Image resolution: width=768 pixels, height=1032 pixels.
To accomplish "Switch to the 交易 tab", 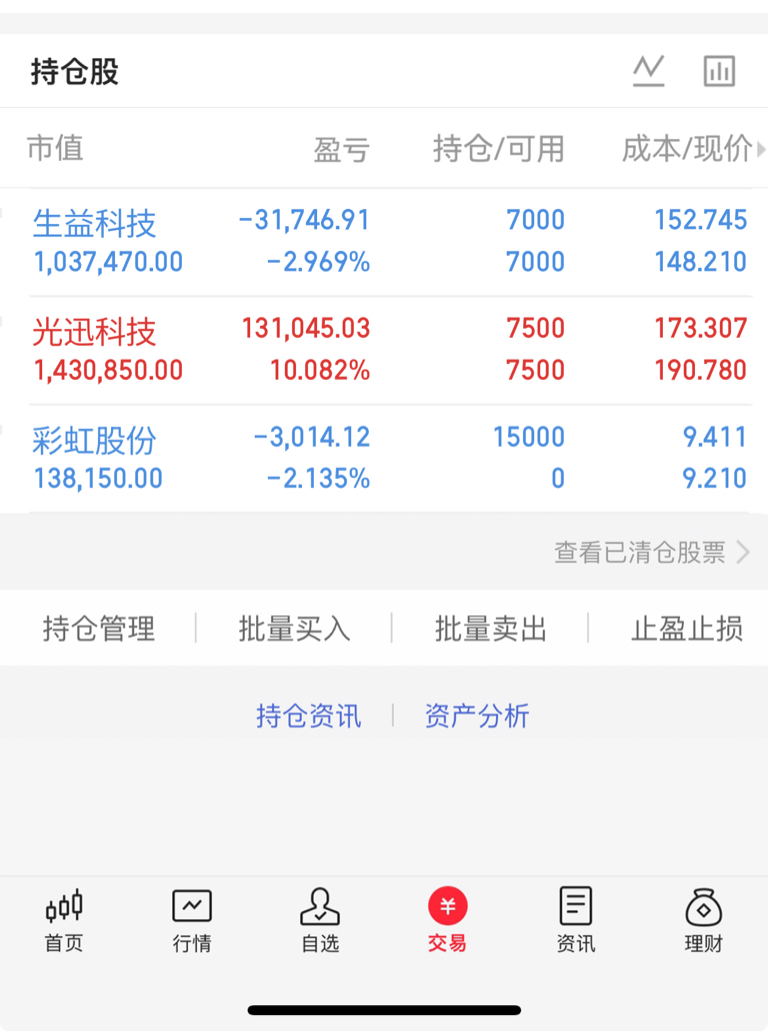I will 448,920.
